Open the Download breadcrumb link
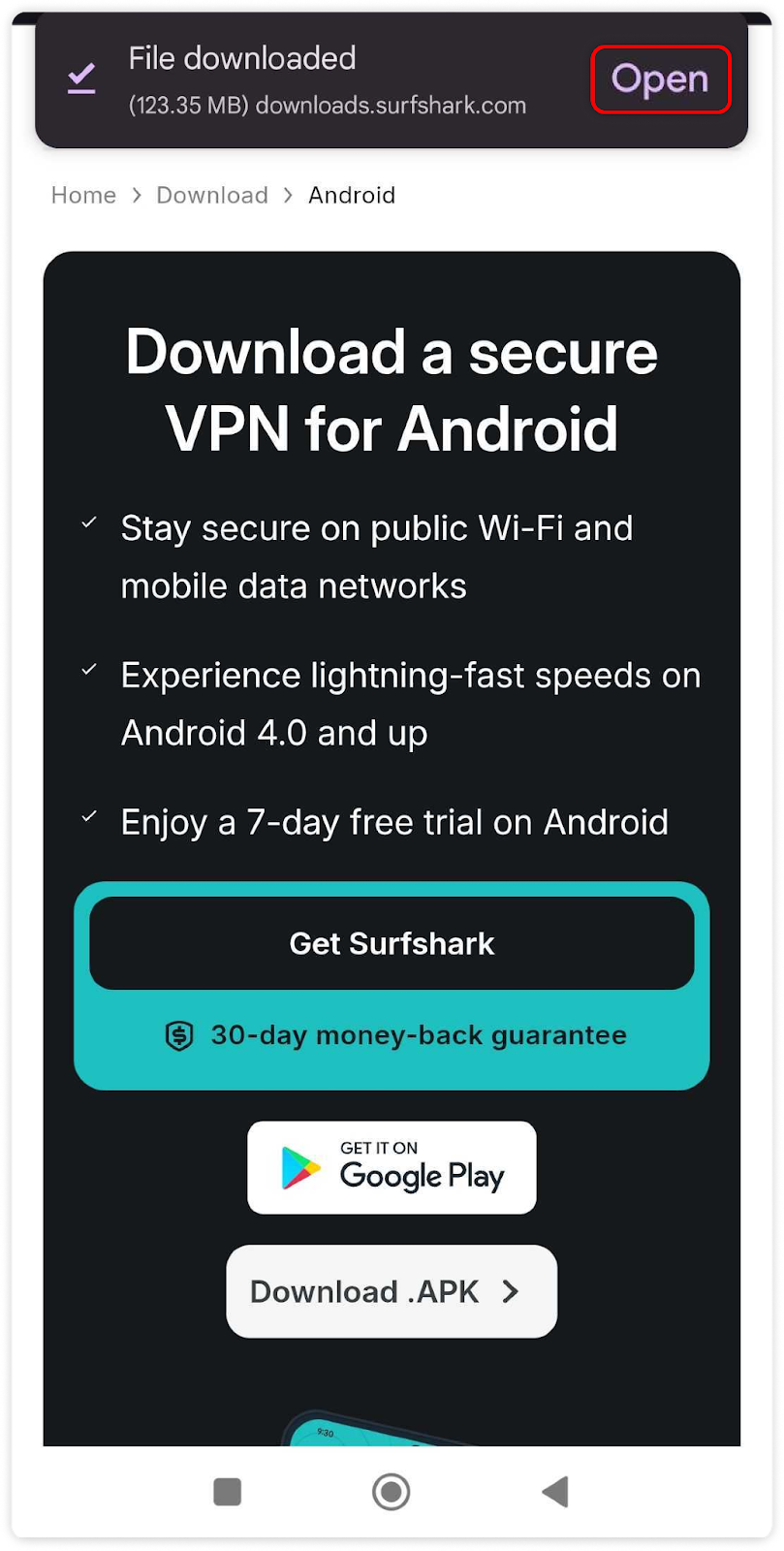Screen dimensions: 784x1551 pos(212,195)
